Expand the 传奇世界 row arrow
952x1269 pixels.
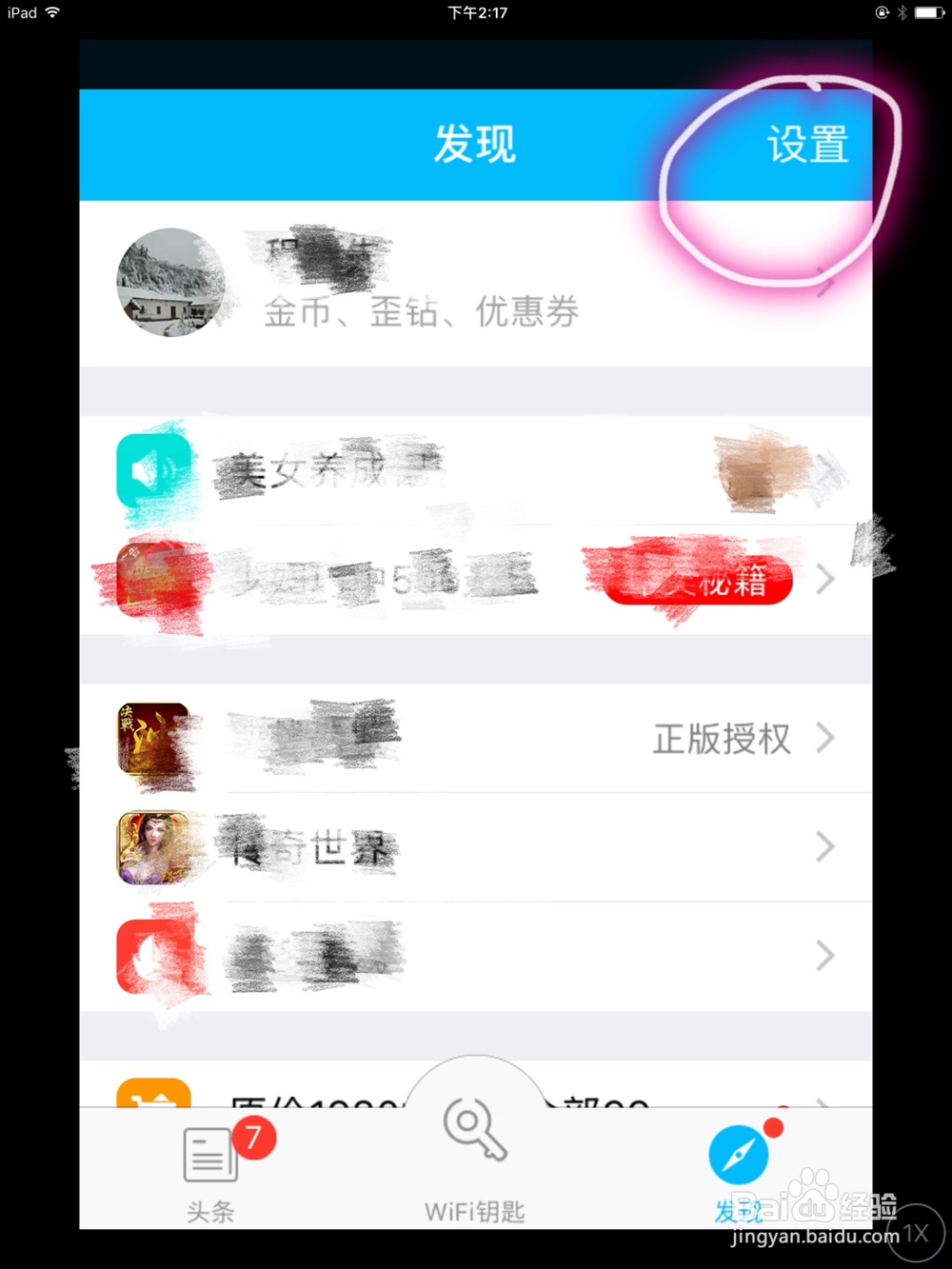click(824, 847)
